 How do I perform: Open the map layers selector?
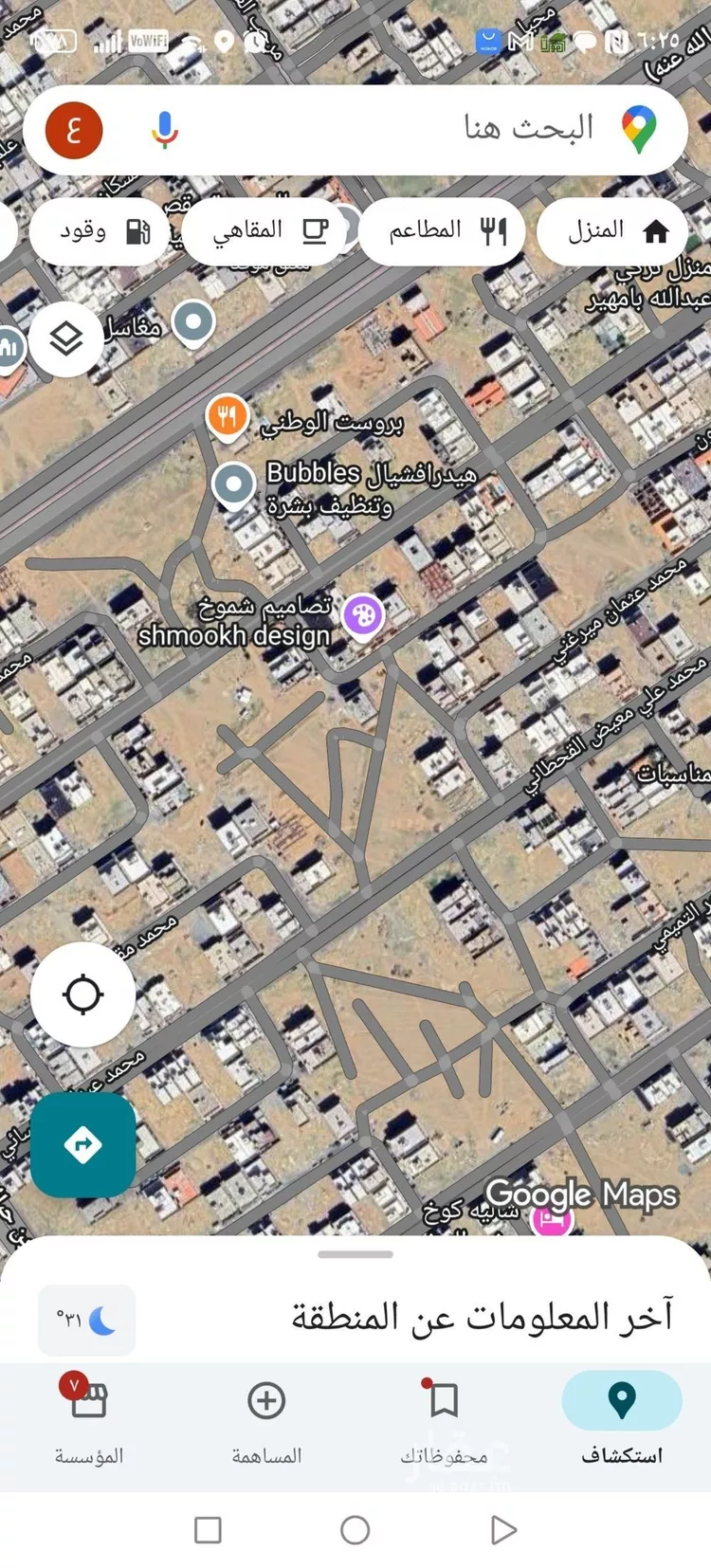click(x=65, y=338)
